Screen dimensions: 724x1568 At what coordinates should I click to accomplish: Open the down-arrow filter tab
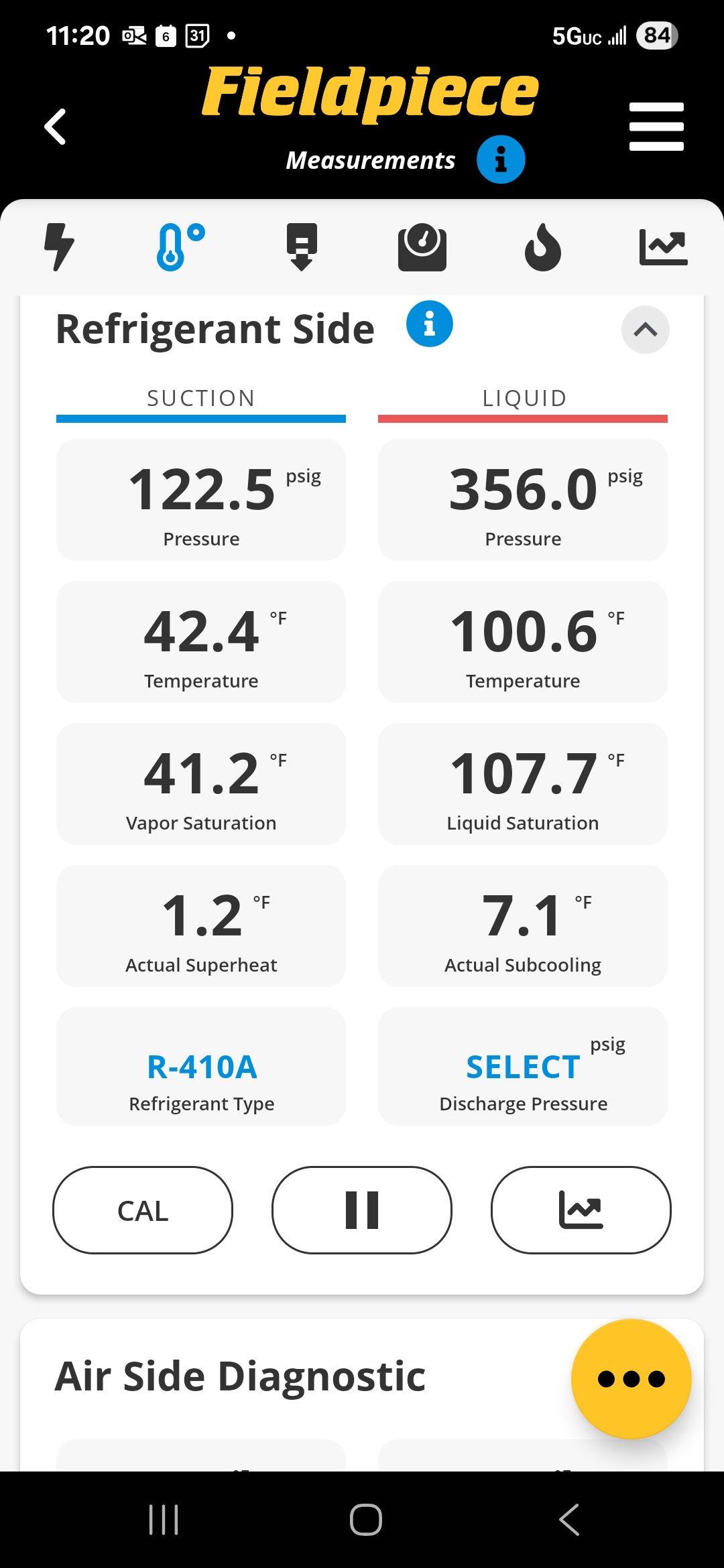click(x=302, y=247)
